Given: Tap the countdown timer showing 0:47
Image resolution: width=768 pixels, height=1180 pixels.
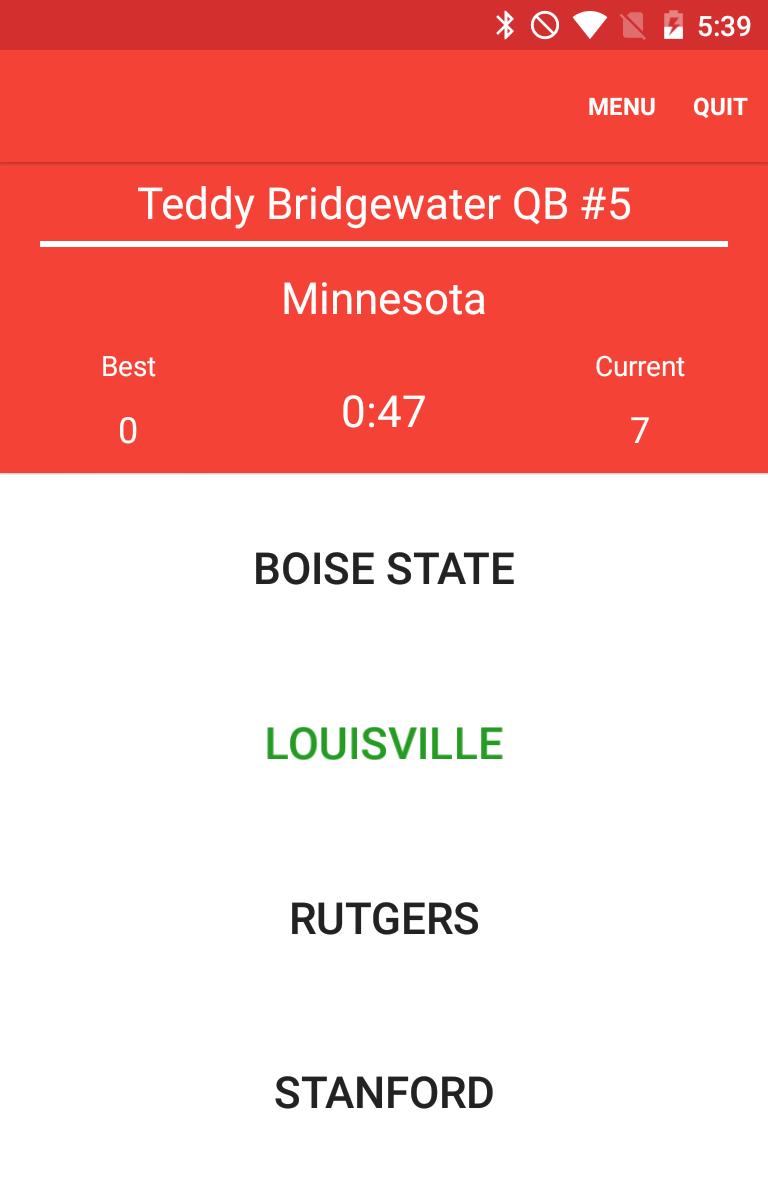Looking at the screenshot, I should tap(383, 409).
